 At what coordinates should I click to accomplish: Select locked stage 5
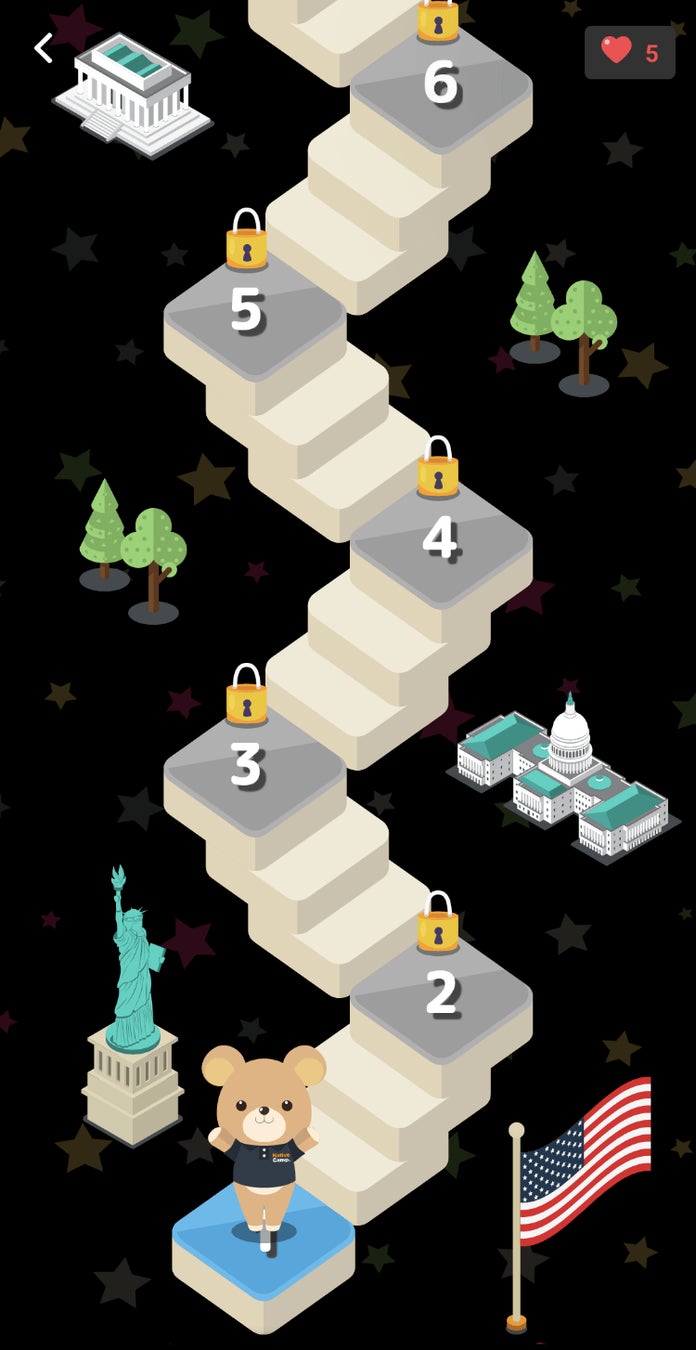247,310
